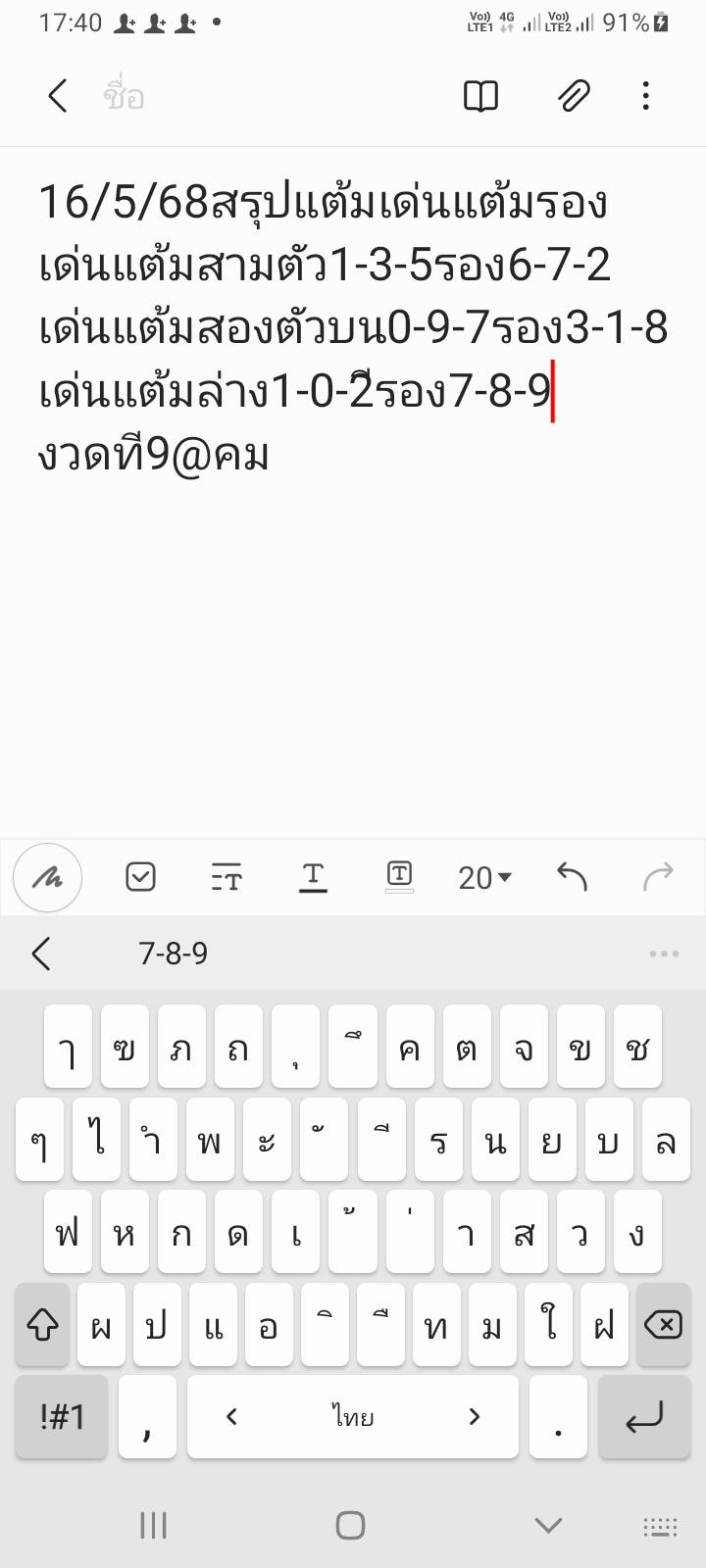Attach a file using the paperclip icon
Viewport: 706px width, 1568px height.
tap(574, 96)
